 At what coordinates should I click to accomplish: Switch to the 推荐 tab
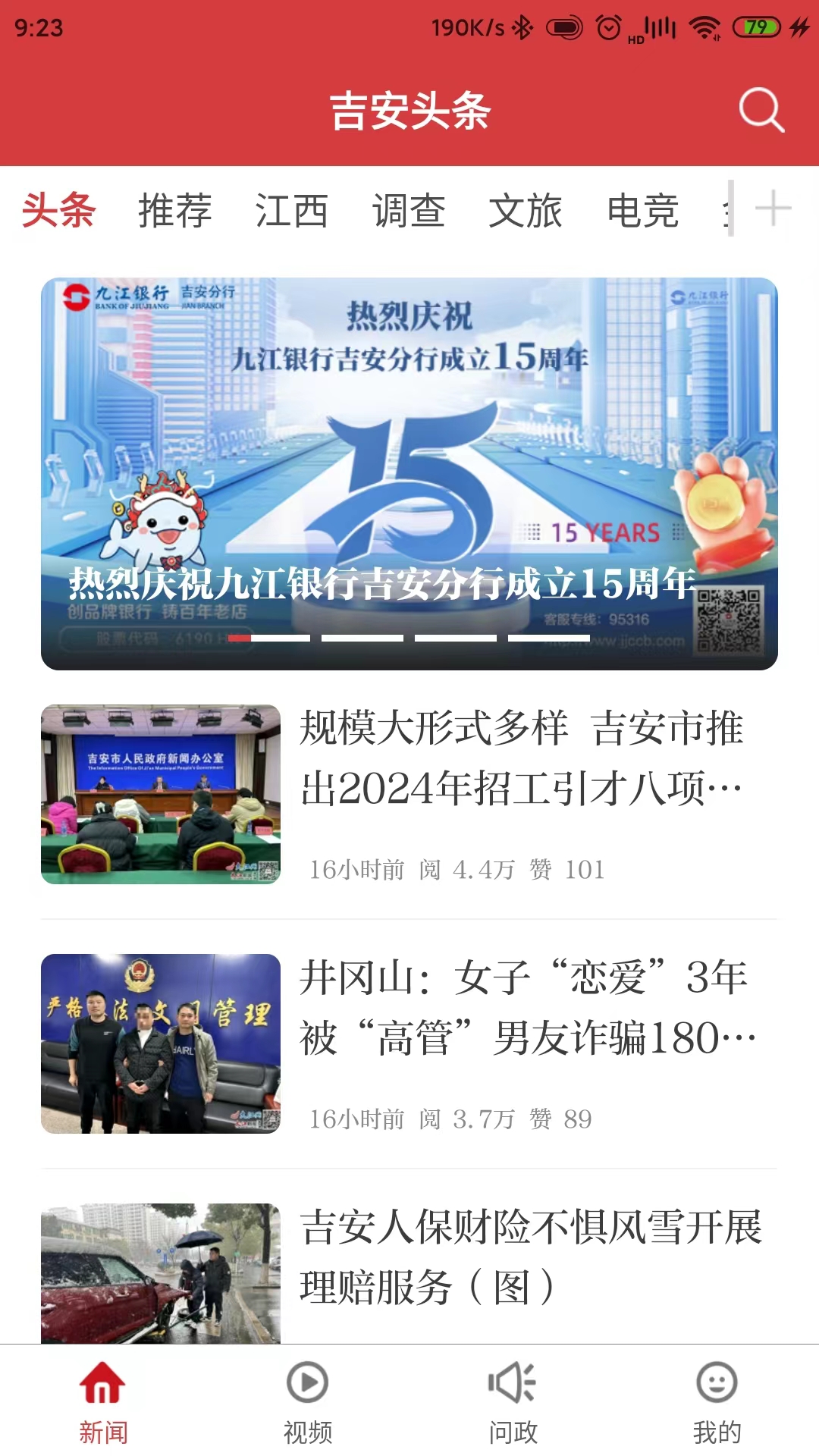pos(174,210)
